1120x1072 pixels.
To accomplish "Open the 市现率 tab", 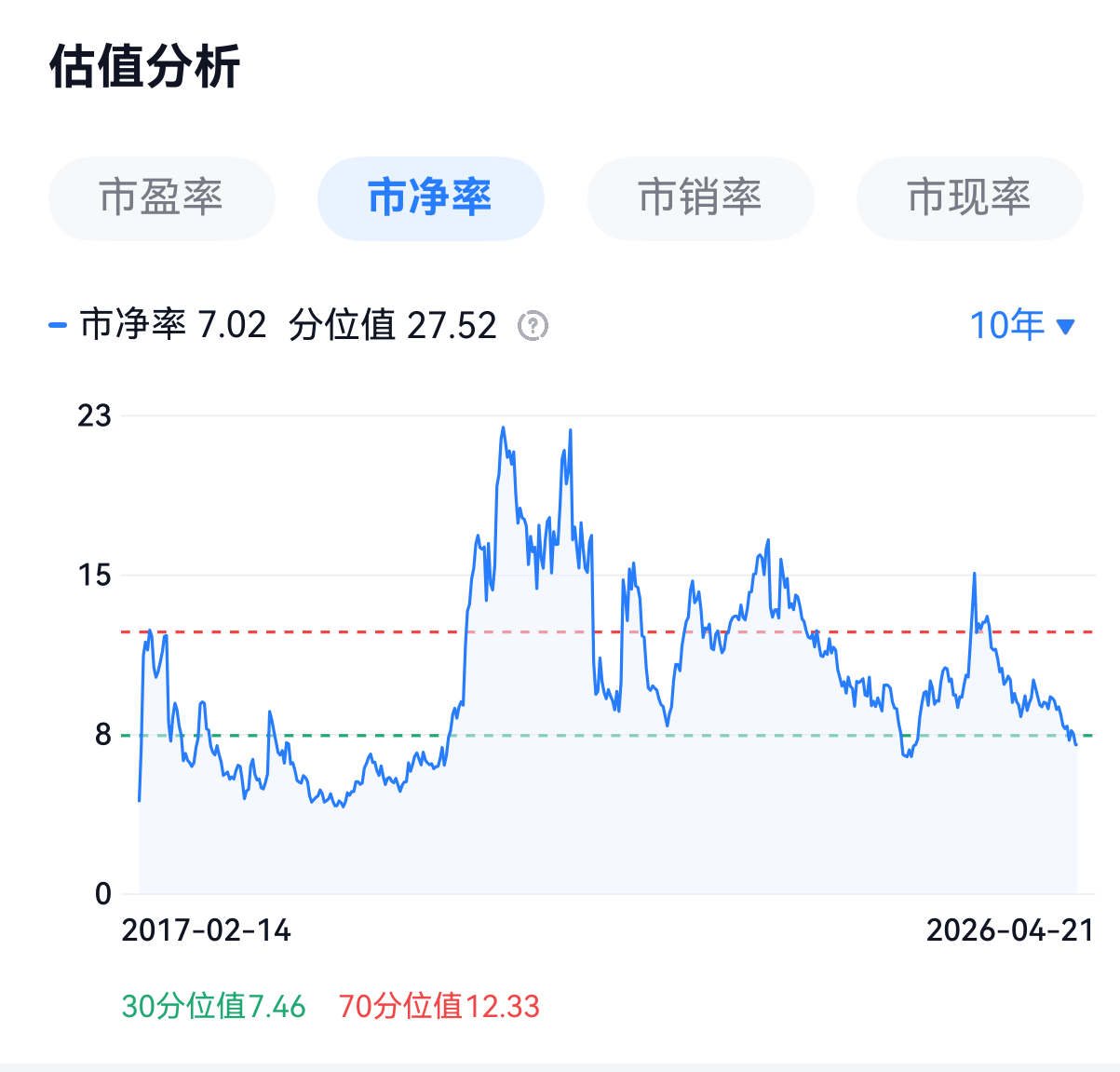I will tap(970, 198).
